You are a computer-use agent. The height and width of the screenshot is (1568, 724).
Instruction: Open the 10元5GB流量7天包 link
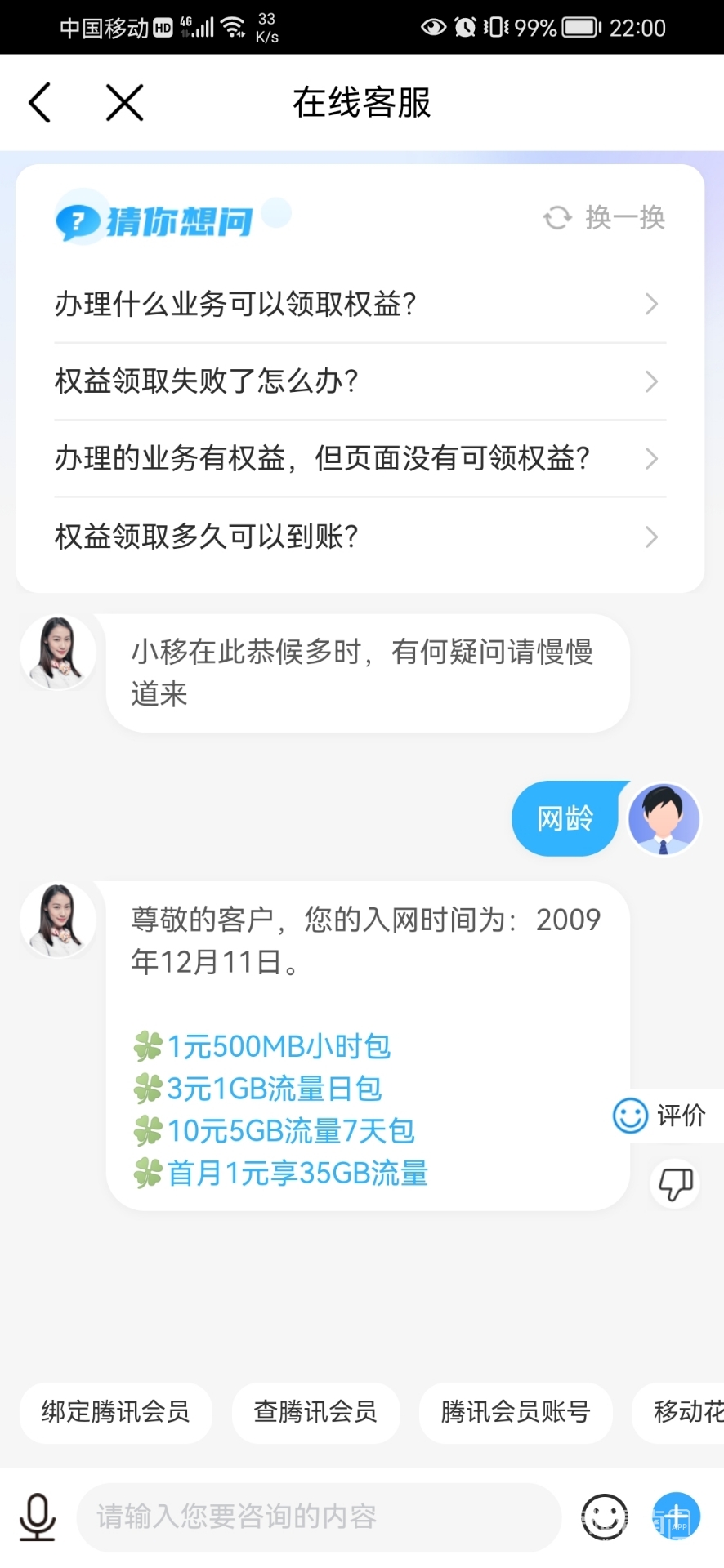(290, 1131)
